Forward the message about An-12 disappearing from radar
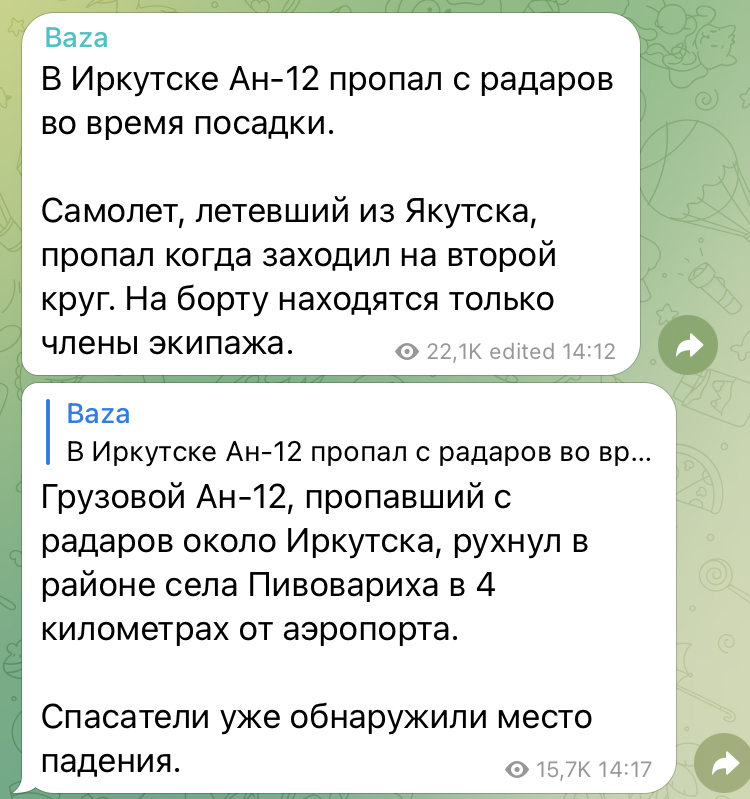The image size is (750, 799). [689, 347]
